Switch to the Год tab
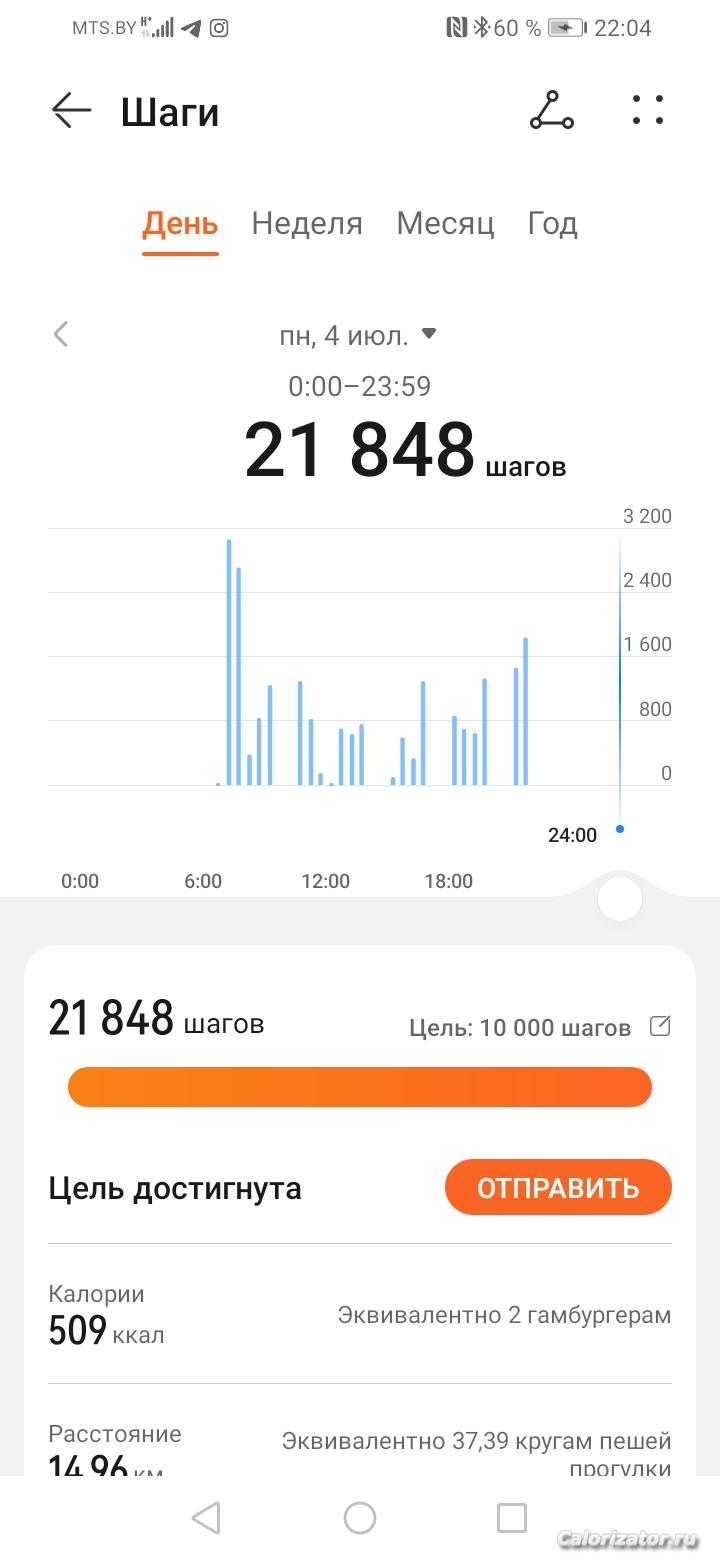 tap(552, 223)
